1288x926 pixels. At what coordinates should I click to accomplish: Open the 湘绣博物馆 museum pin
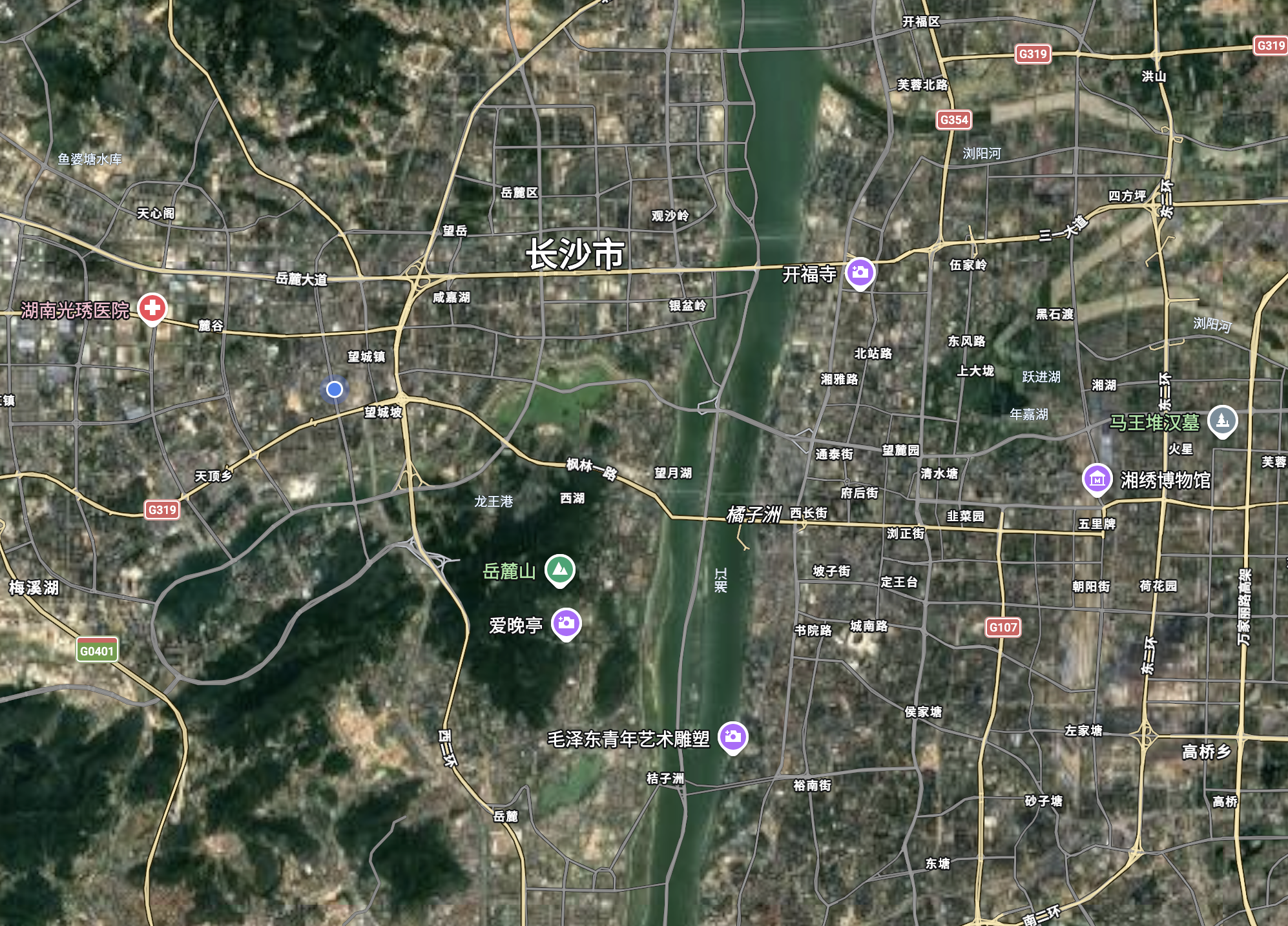pos(1097,479)
